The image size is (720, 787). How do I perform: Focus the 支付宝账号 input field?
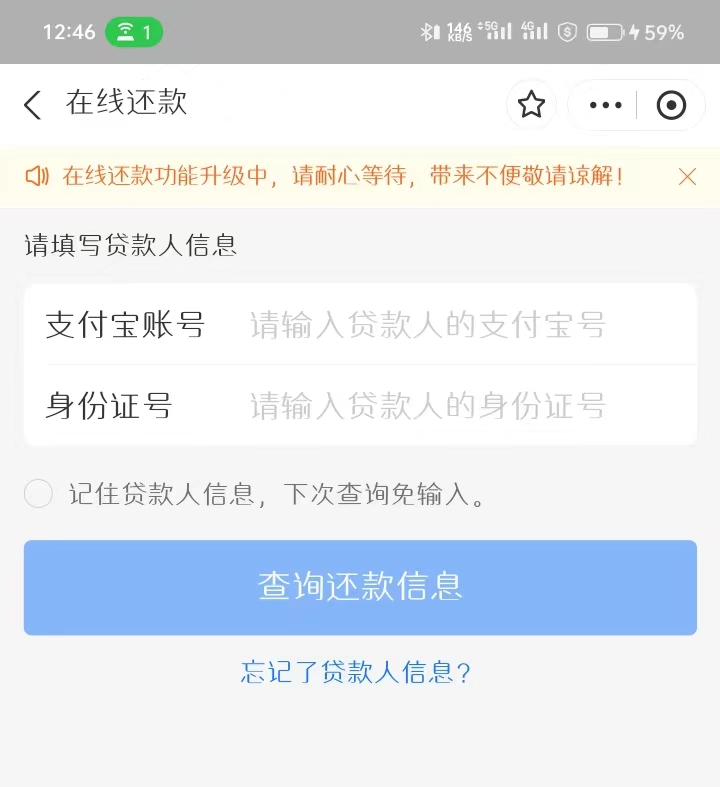tap(428, 325)
